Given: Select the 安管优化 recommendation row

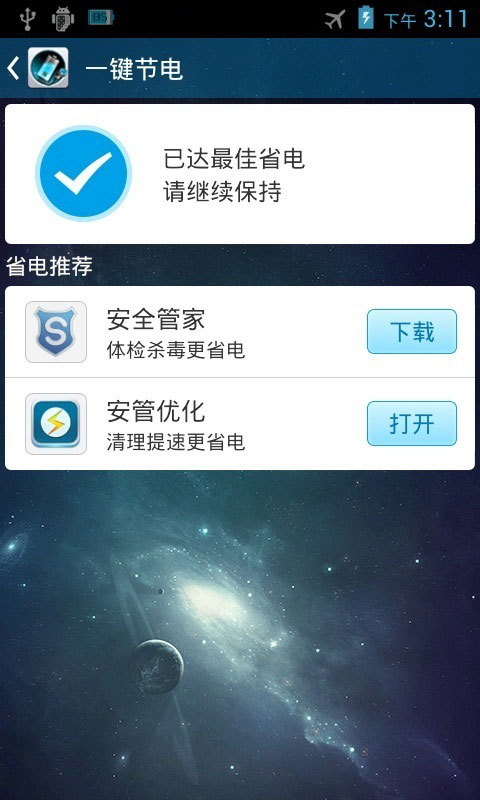Looking at the screenshot, I should tap(240, 424).
